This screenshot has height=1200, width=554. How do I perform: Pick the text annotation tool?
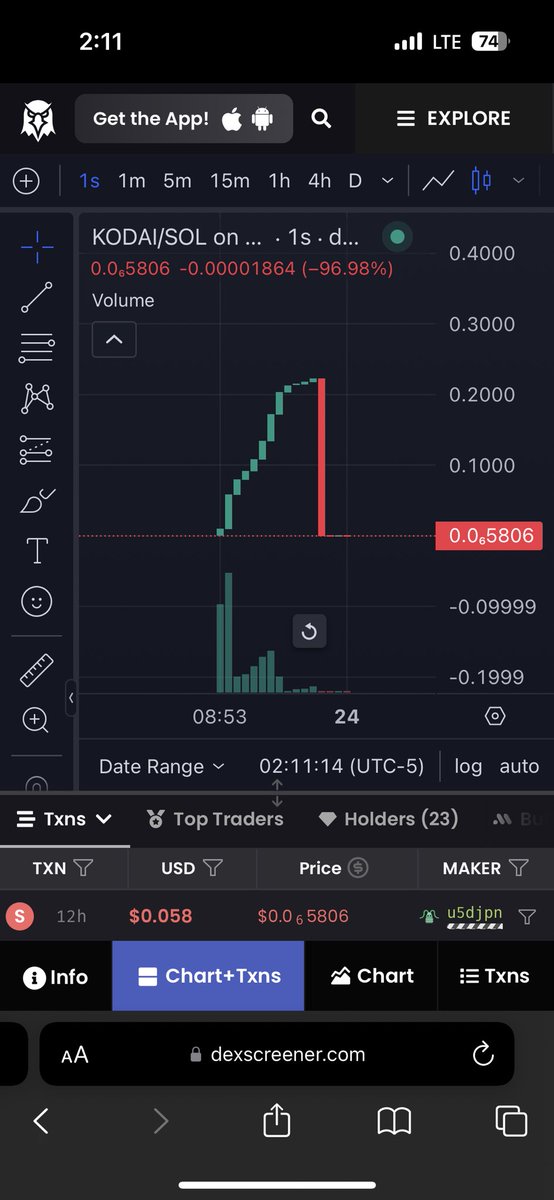(37, 550)
